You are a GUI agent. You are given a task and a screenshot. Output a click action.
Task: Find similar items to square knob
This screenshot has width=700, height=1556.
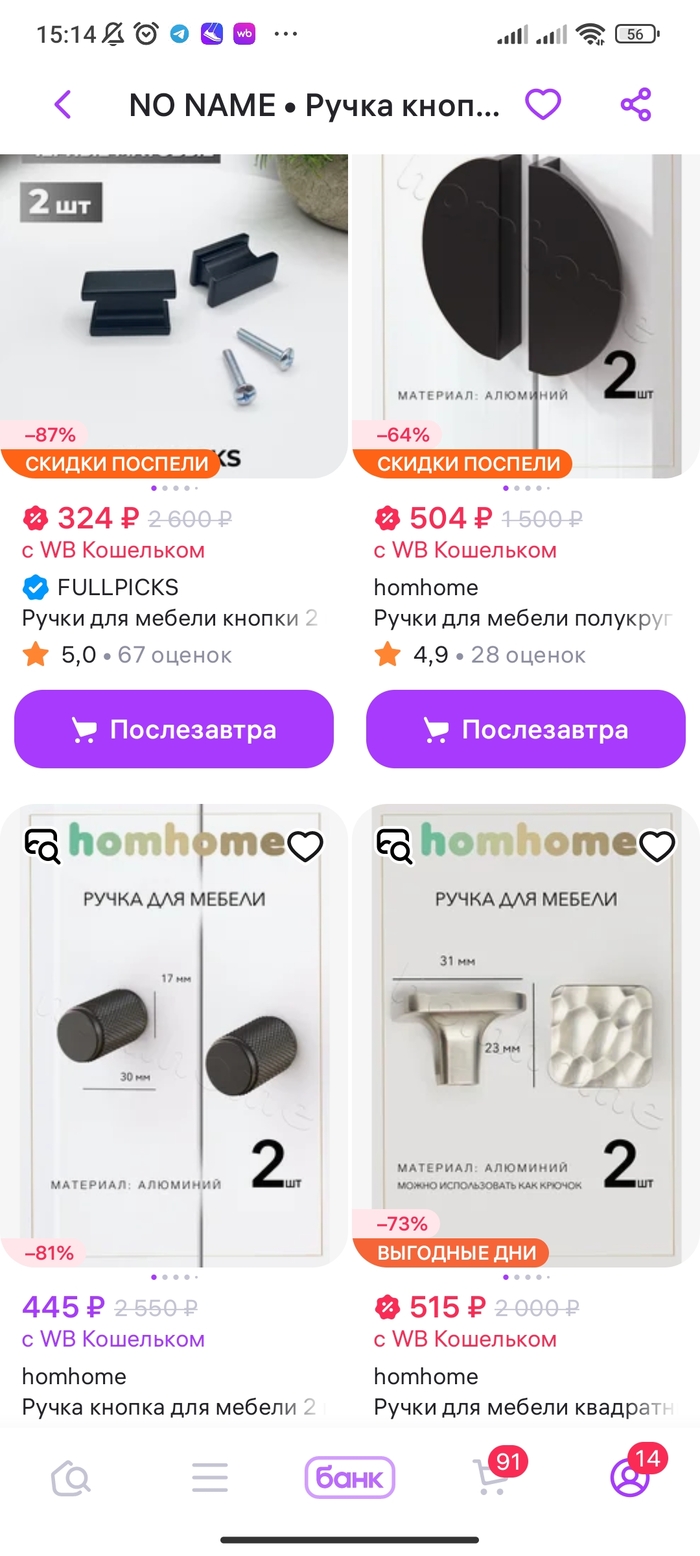pos(395,846)
